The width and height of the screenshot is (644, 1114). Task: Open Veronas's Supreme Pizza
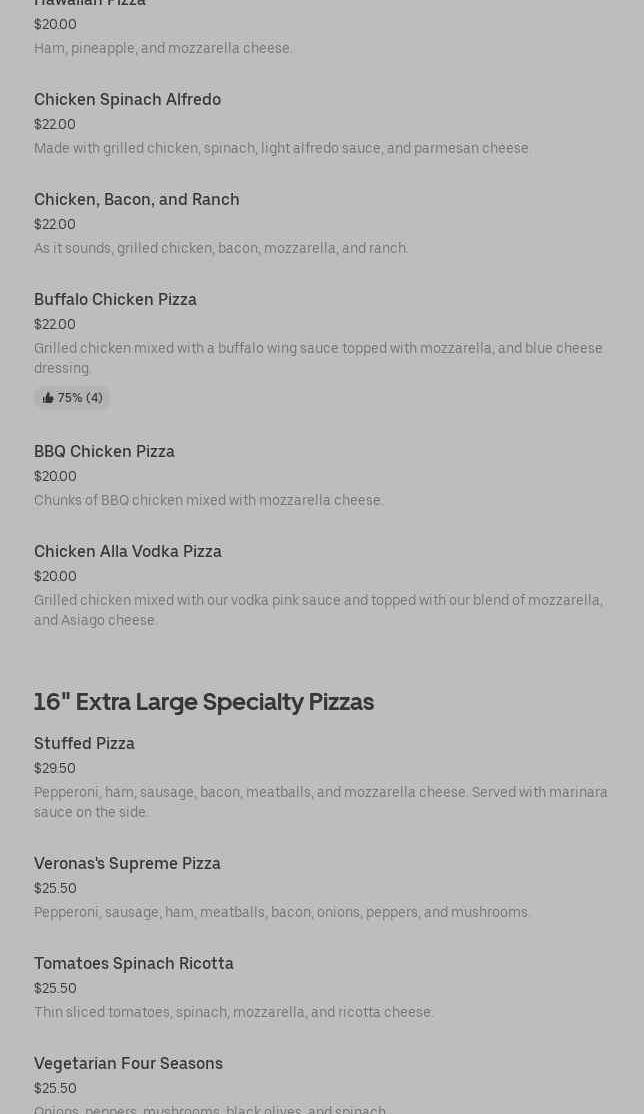click(x=127, y=864)
